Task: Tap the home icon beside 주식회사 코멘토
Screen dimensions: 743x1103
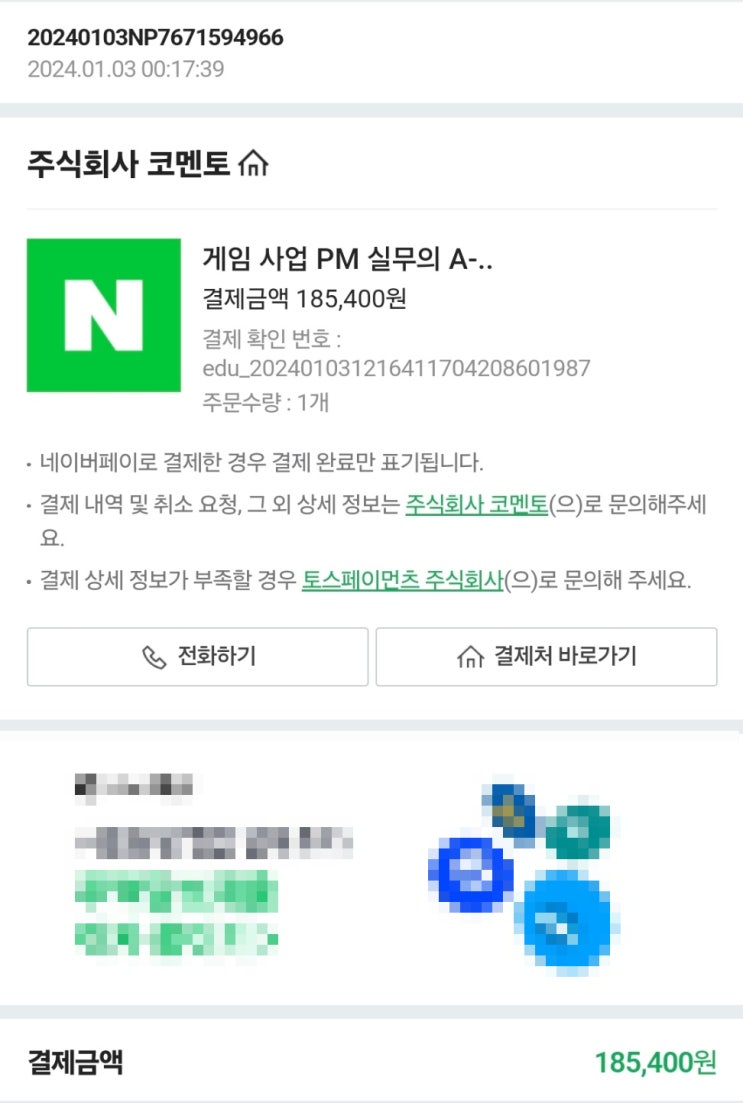Action: point(255,164)
